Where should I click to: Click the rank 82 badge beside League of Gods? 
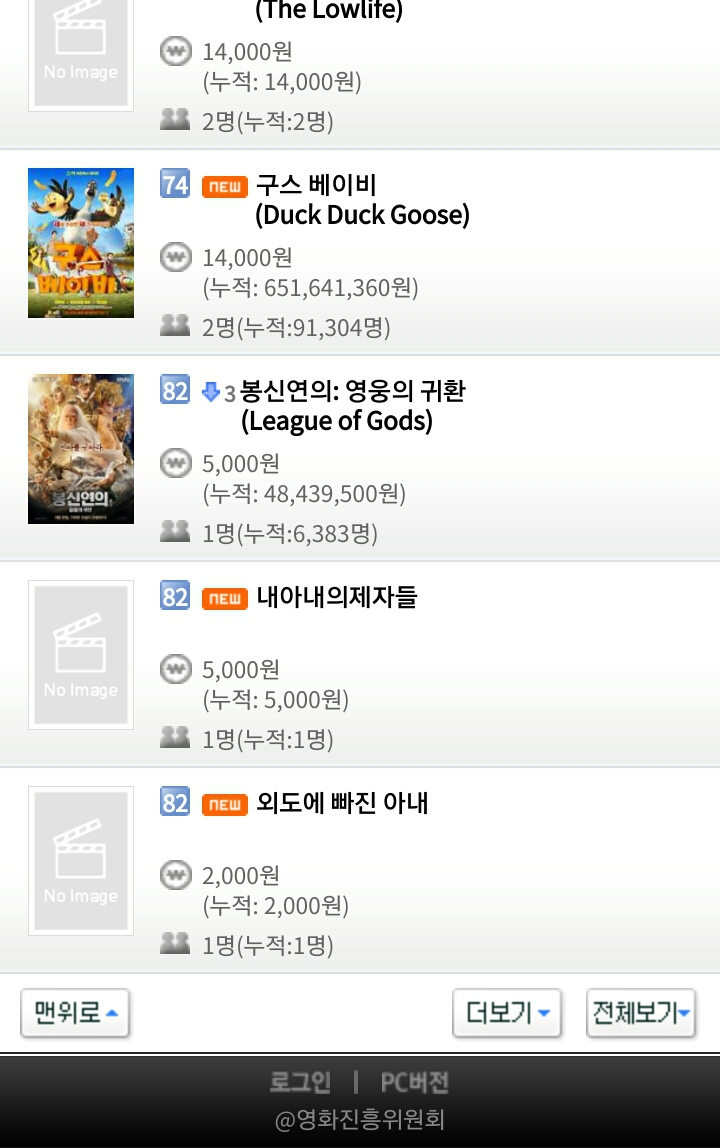click(174, 390)
